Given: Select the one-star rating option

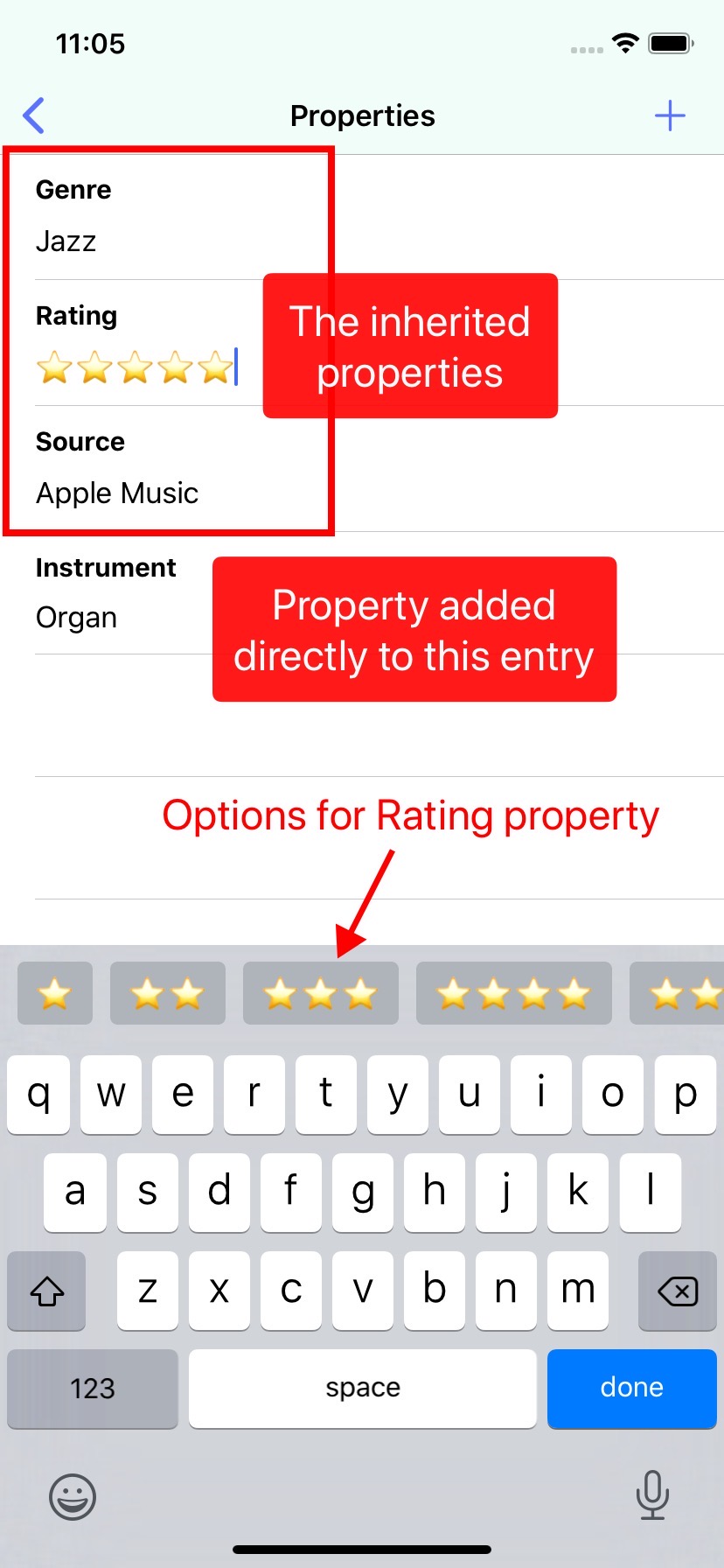Looking at the screenshot, I should pos(55,993).
